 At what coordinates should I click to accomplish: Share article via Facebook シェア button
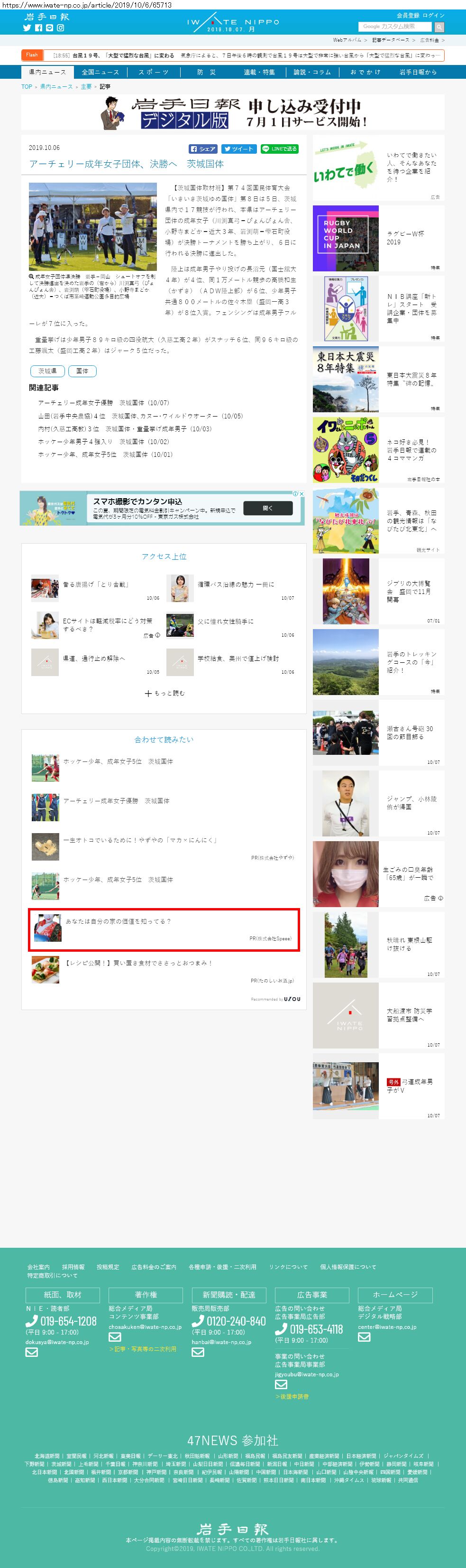pyautogui.click(x=202, y=148)
